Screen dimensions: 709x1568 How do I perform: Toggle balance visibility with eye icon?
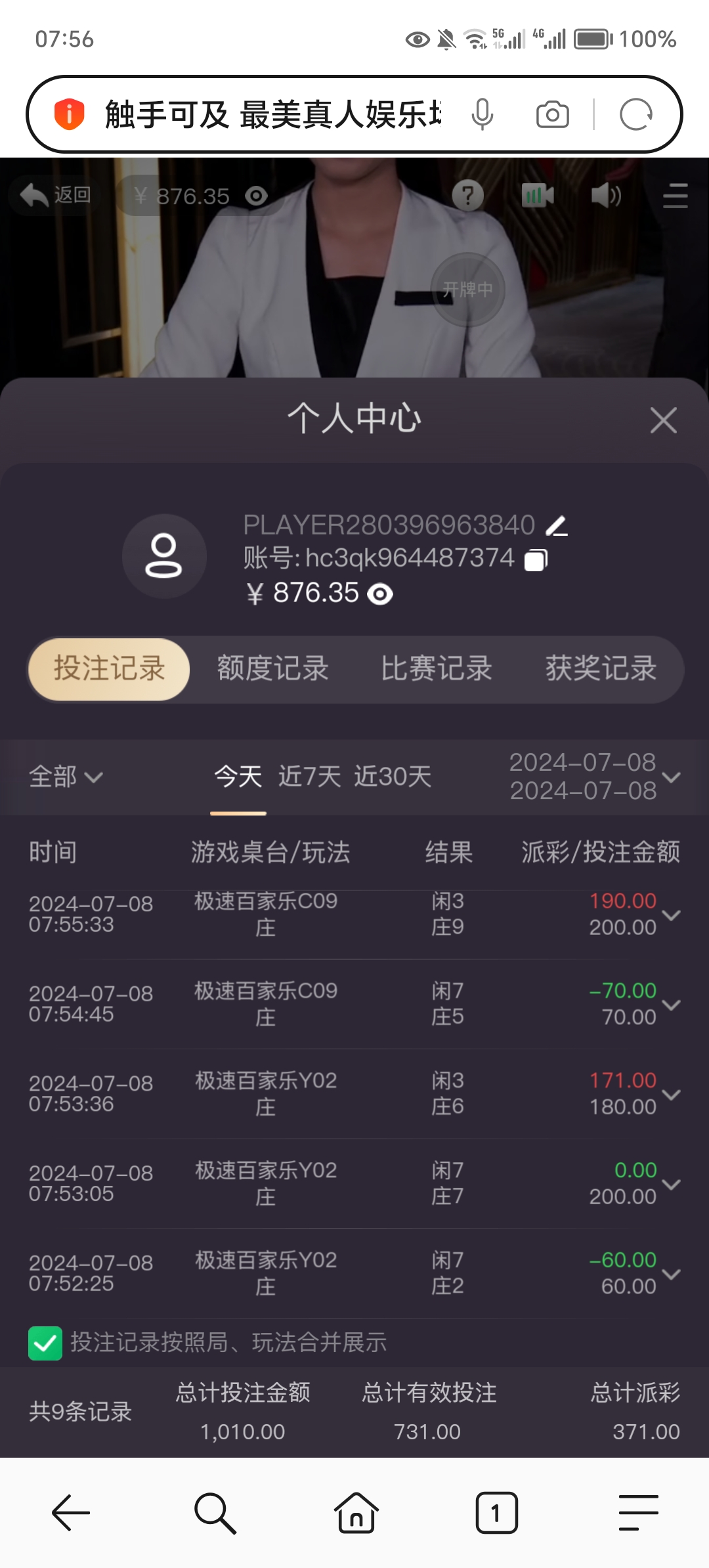coord(381,594)
